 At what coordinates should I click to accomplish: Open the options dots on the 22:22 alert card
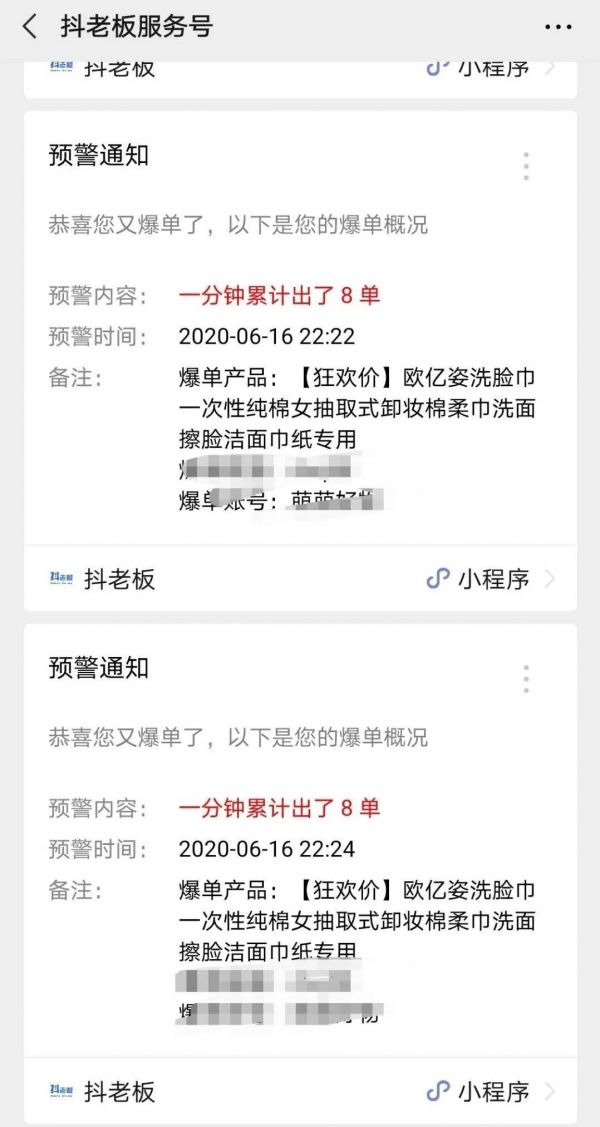[x=527, y=167]
